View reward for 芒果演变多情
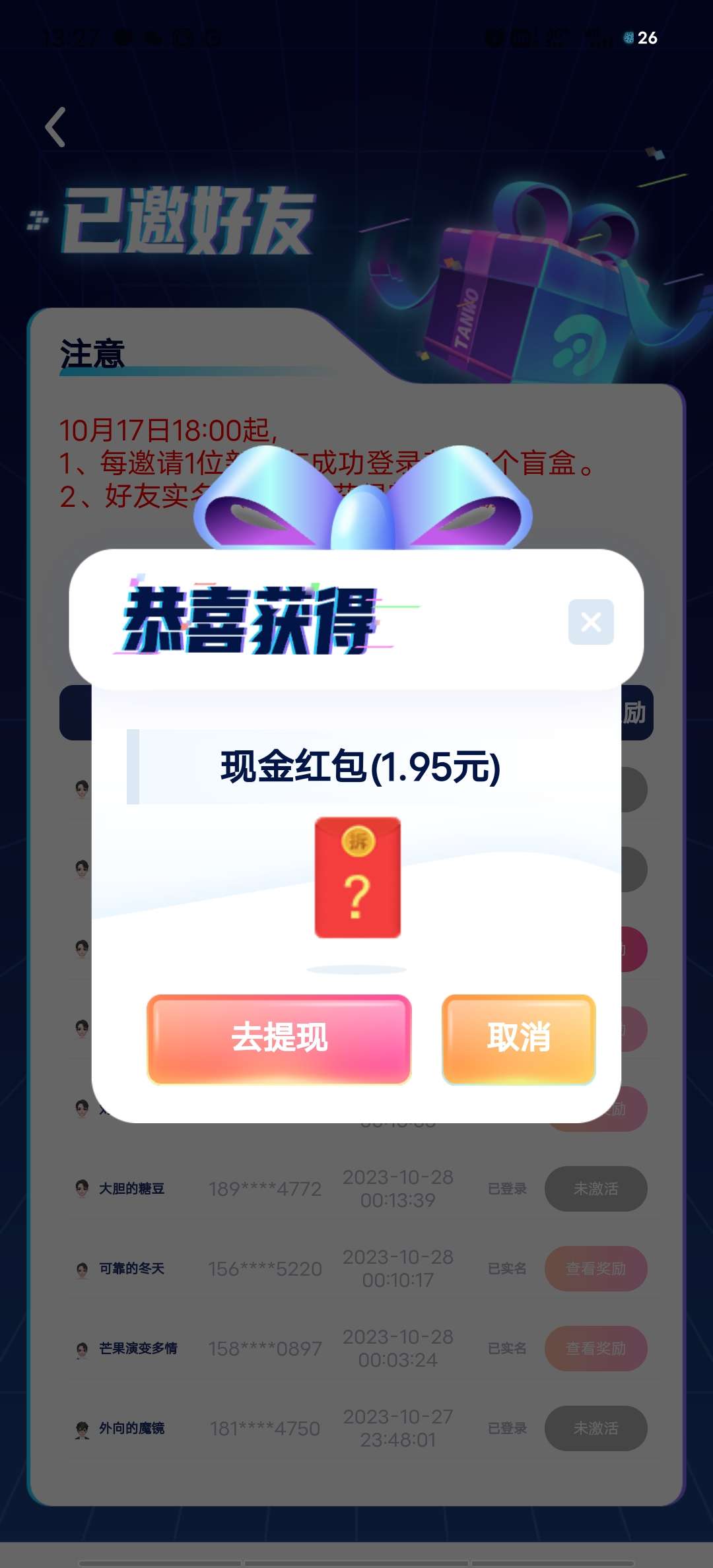Screen dimensions: 713x1568 [595, 1348]
